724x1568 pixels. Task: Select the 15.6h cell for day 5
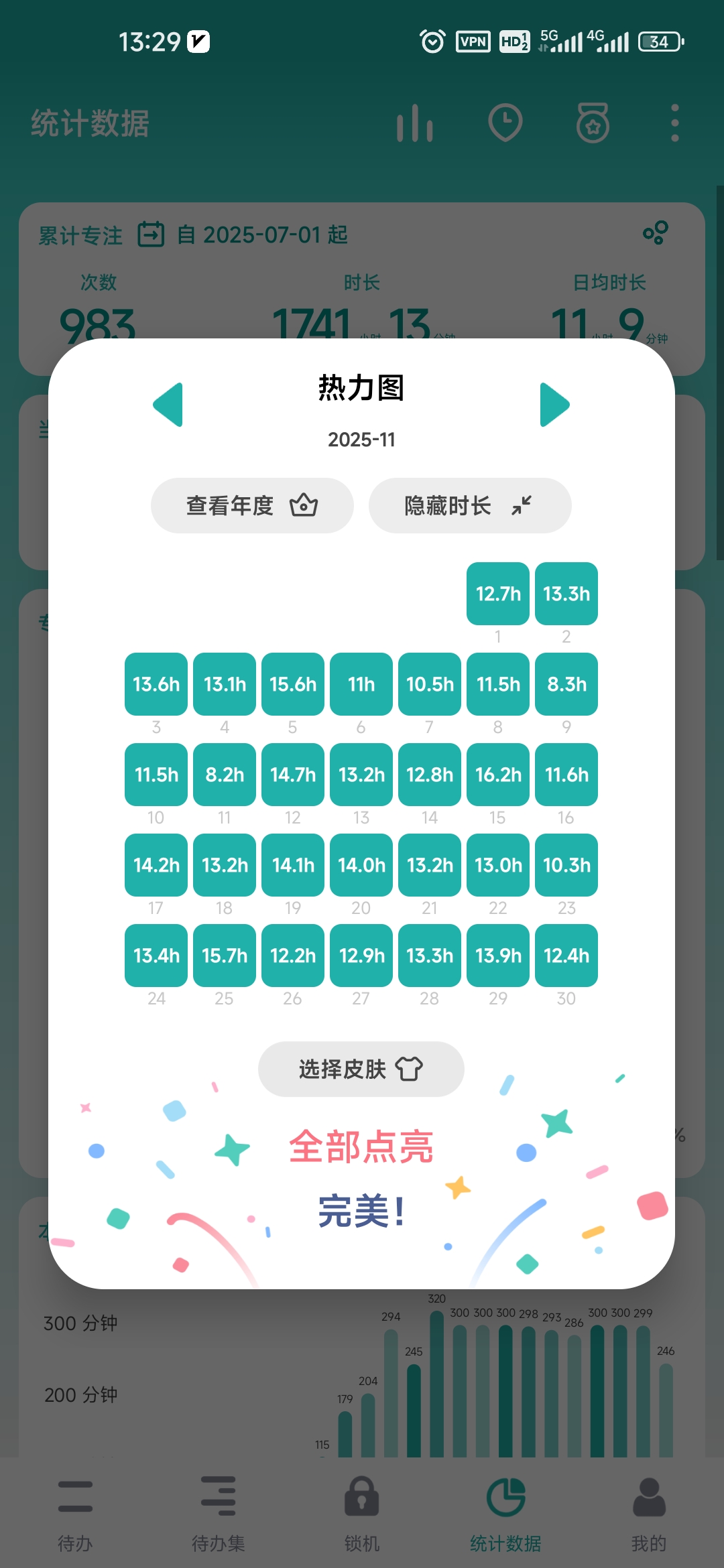coord(293,684)
